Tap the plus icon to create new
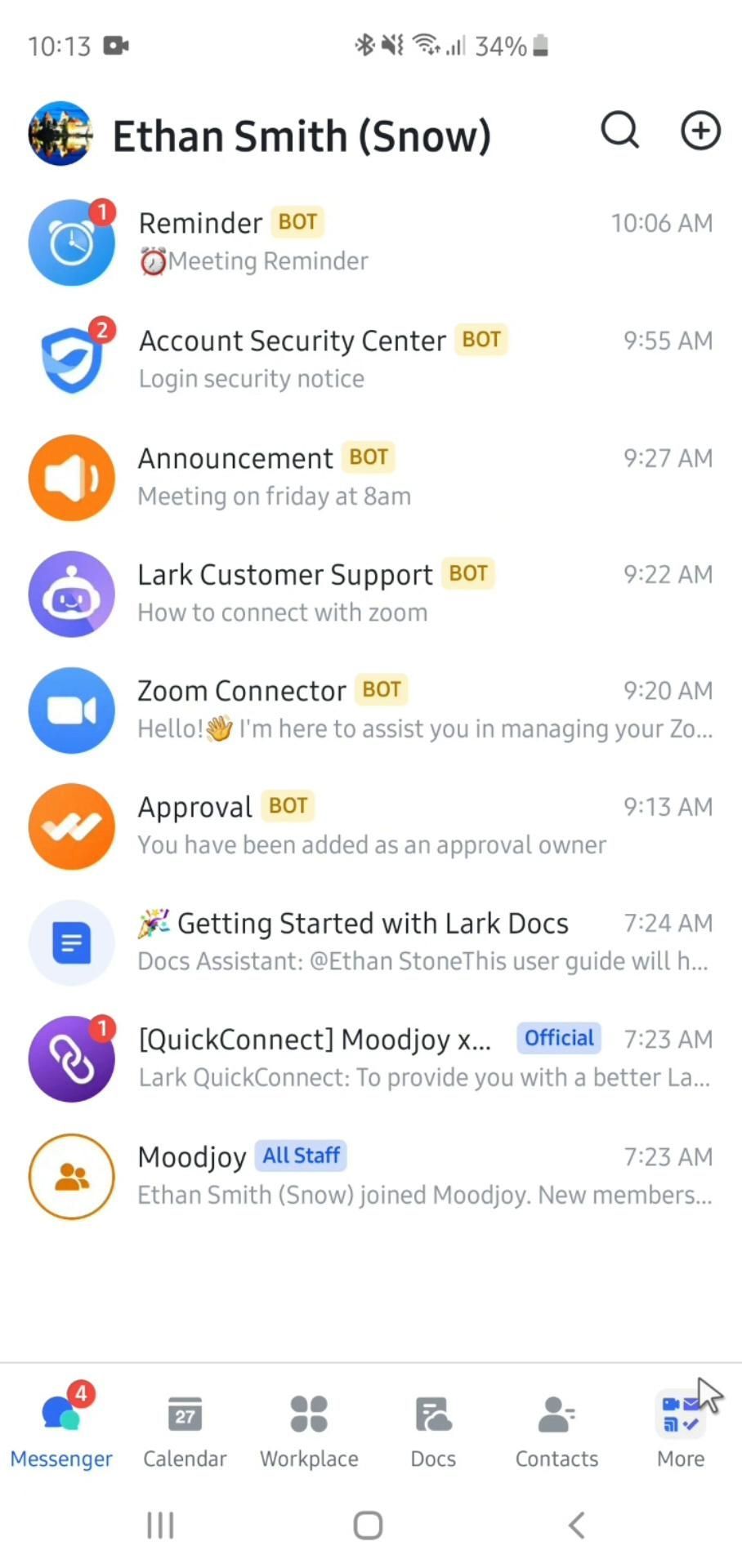 700,131
